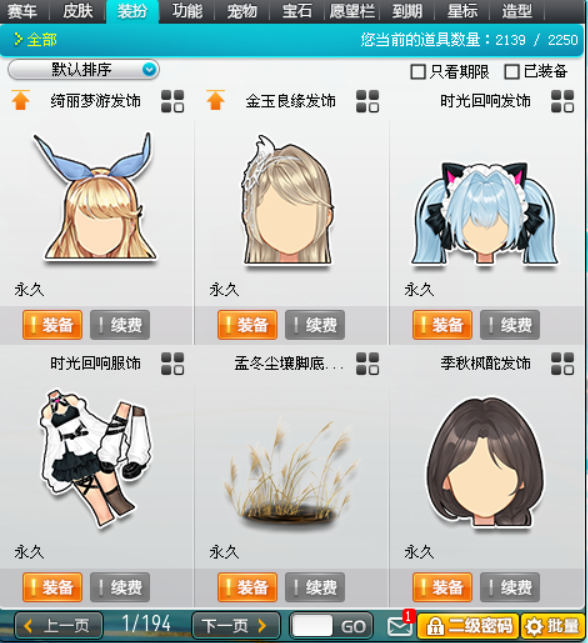Open the grid icon beside 时光回响服饰
Screen dimensions: 588x643
tap(173, 364)
